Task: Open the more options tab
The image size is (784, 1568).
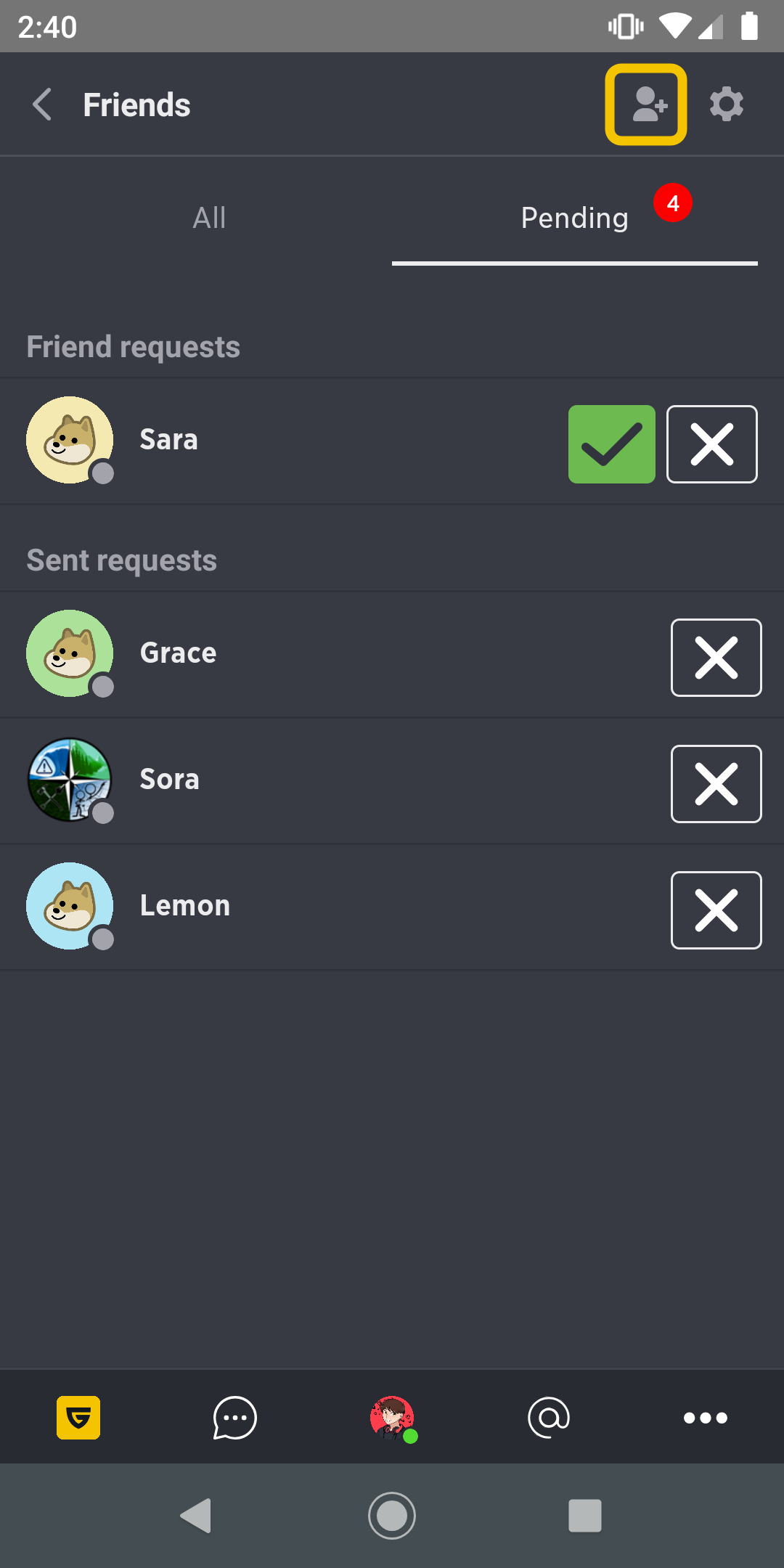Action: [706, 1418]
